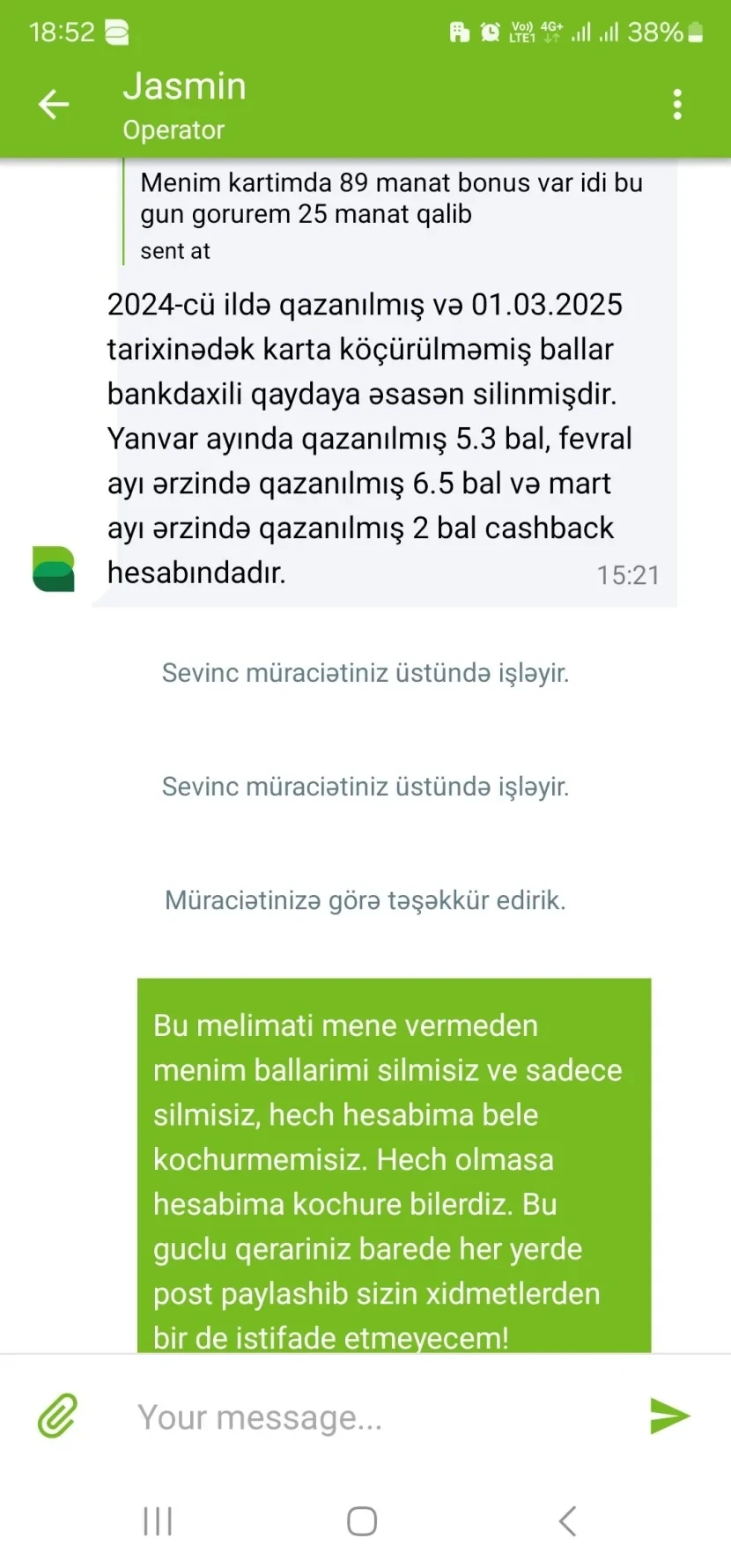
Task: Tap the back arrow in the chat header
Action: (54, 103)
